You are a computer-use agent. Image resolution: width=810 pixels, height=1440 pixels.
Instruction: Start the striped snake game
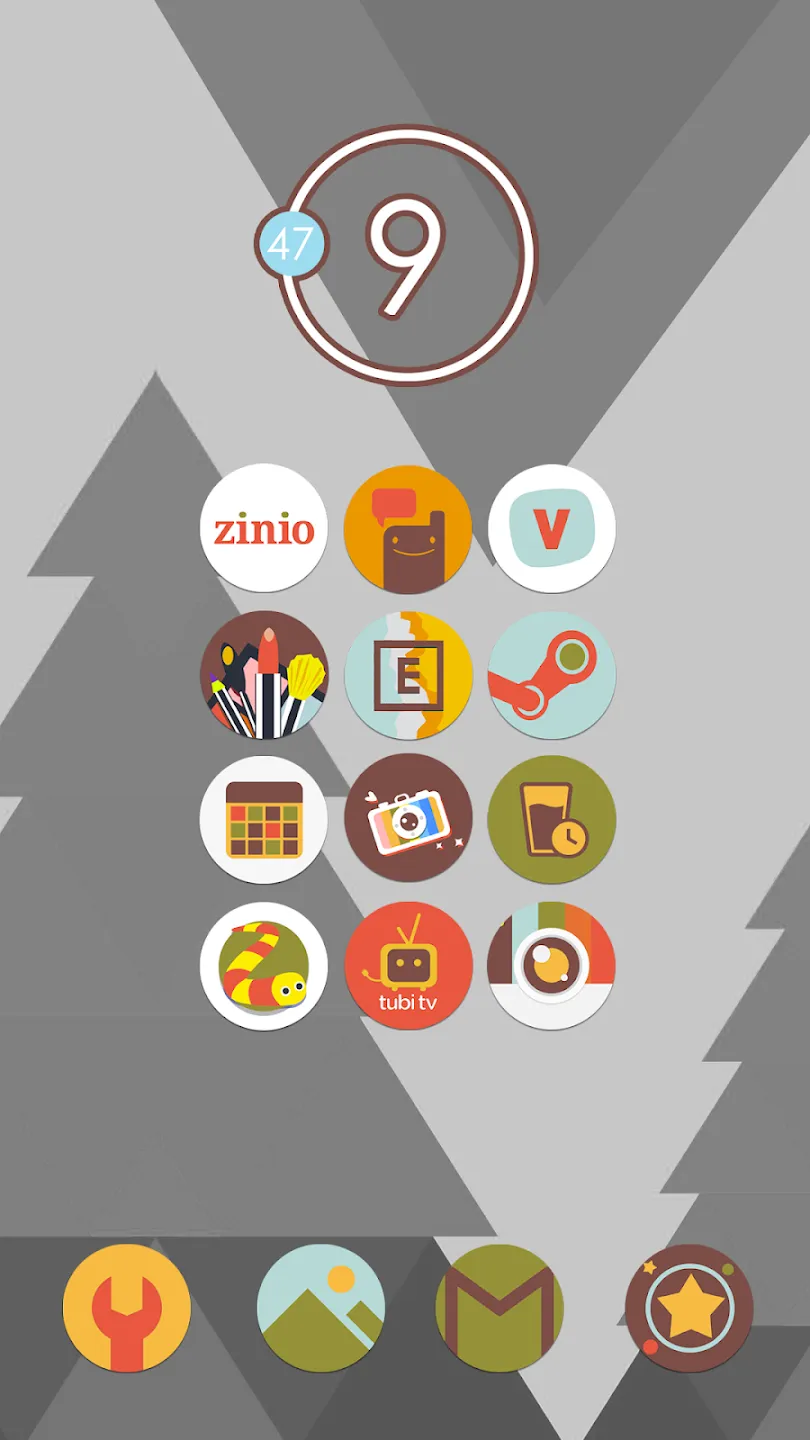click(x=264, y=966)
